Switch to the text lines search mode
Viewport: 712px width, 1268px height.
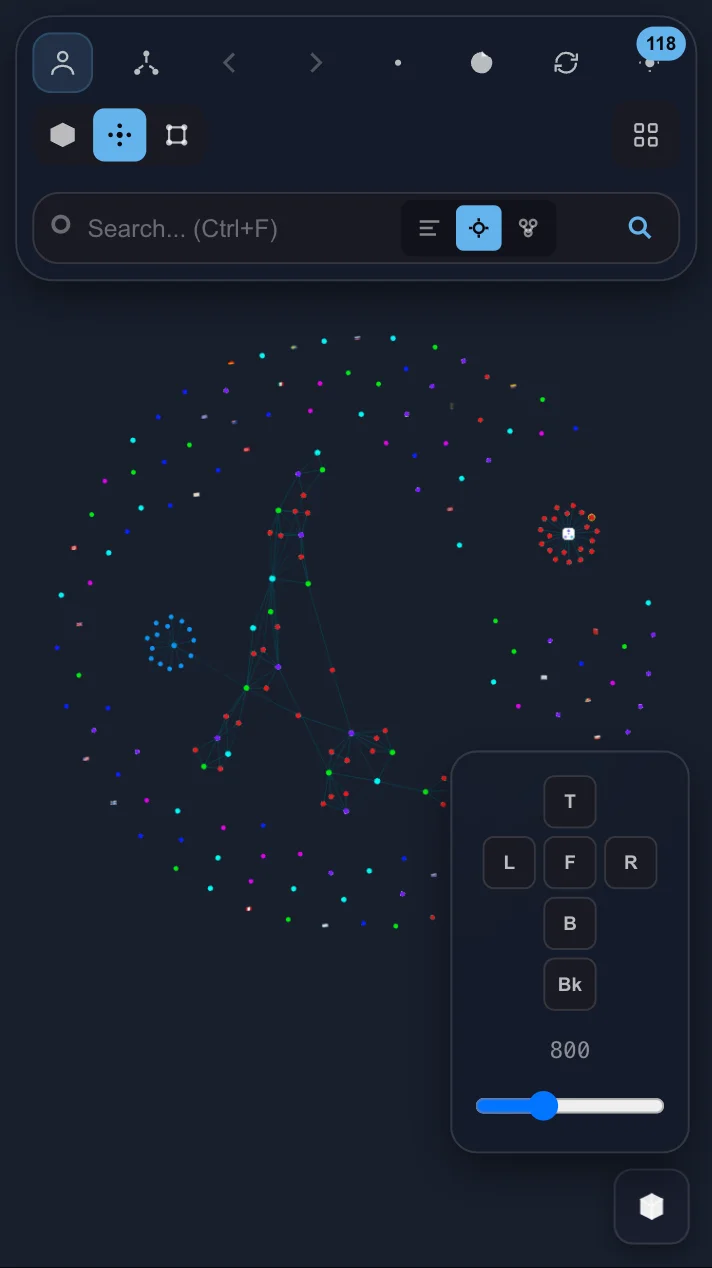point(429,228)
